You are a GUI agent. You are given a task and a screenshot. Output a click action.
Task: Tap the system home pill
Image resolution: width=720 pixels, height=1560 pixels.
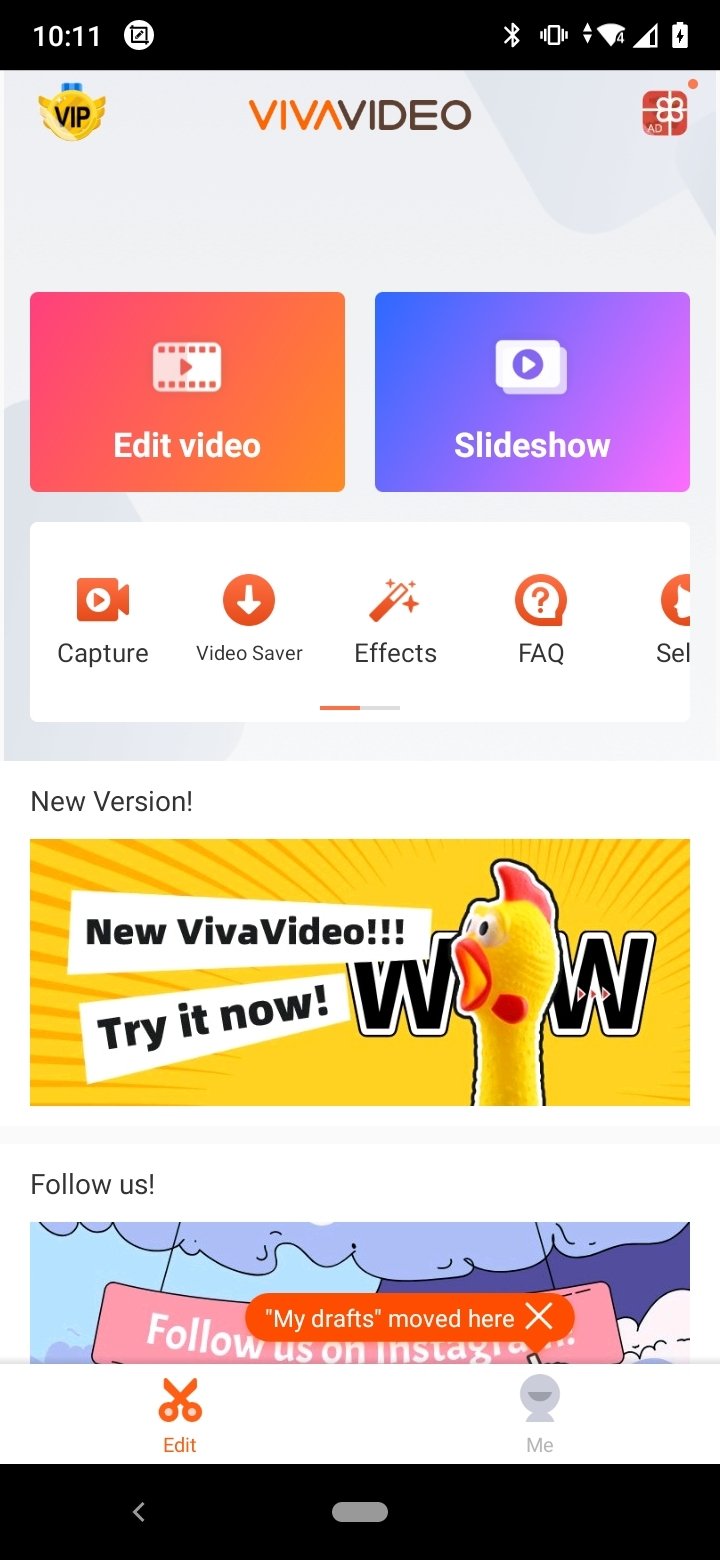point(360,1512)
